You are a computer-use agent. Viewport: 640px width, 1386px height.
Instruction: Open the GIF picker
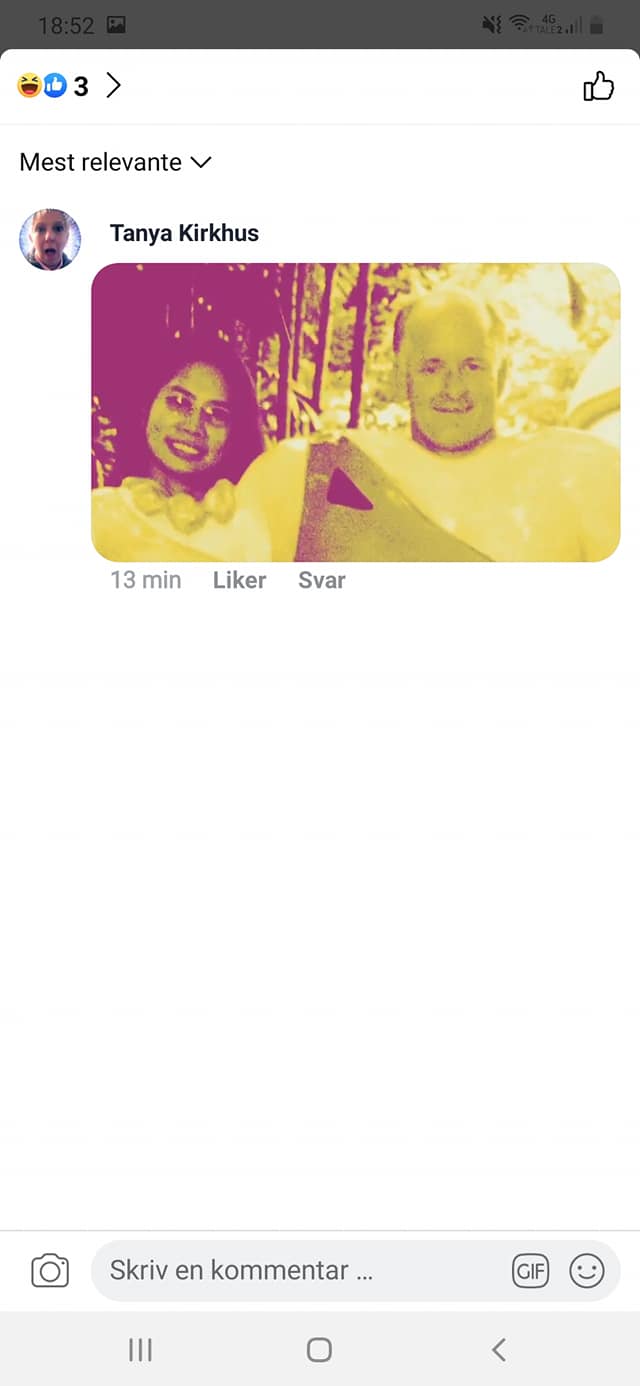tap(531, 1271)
